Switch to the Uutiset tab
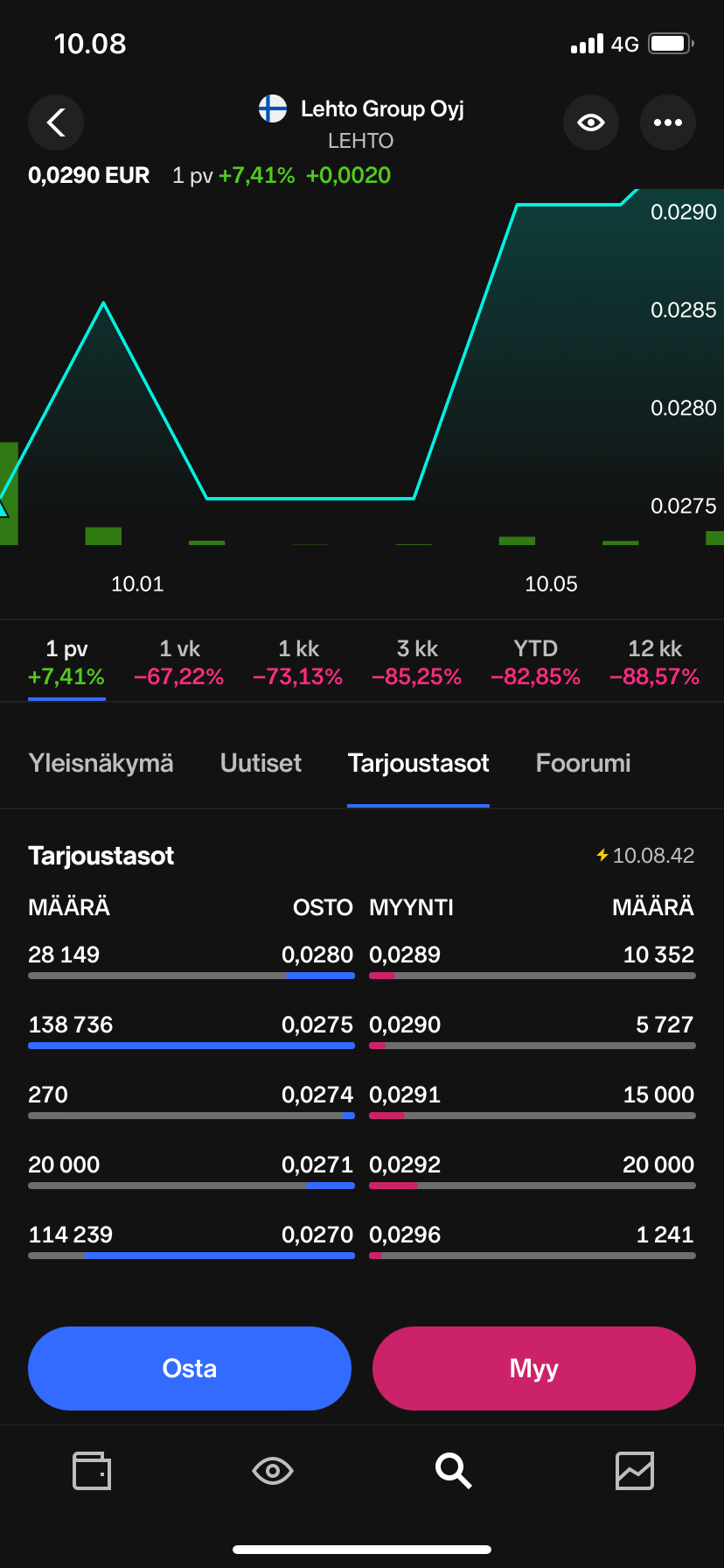The image size is (724, 1568). coord(261,763)
